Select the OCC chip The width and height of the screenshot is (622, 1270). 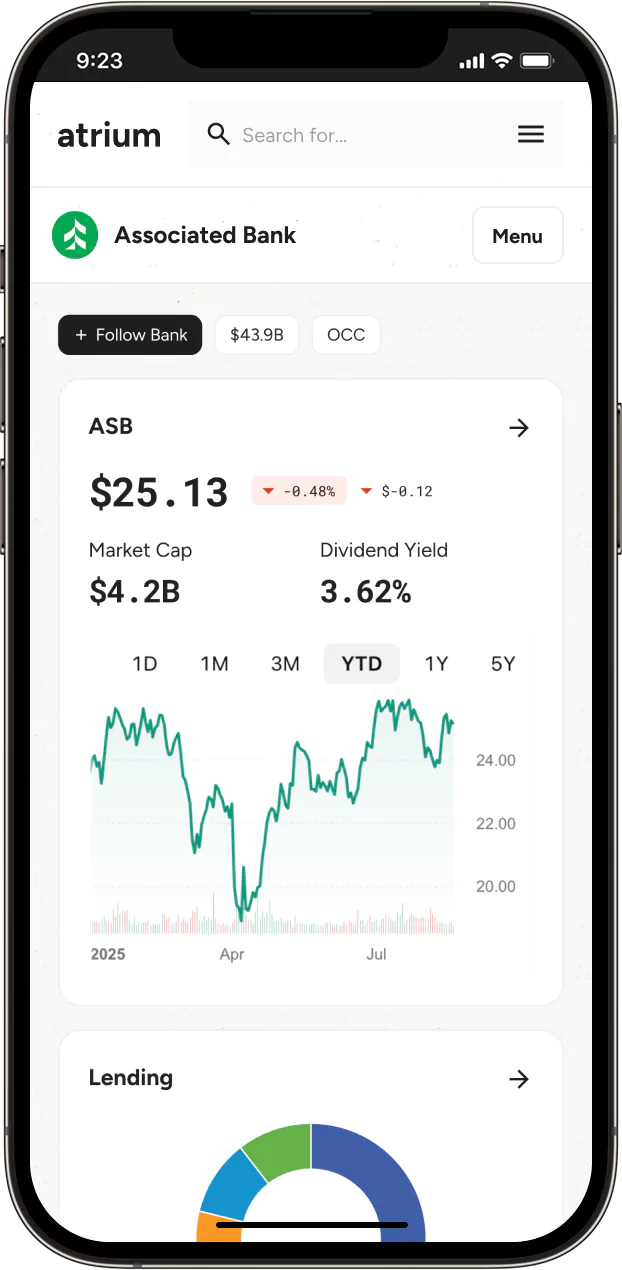(x=346, y=335)
